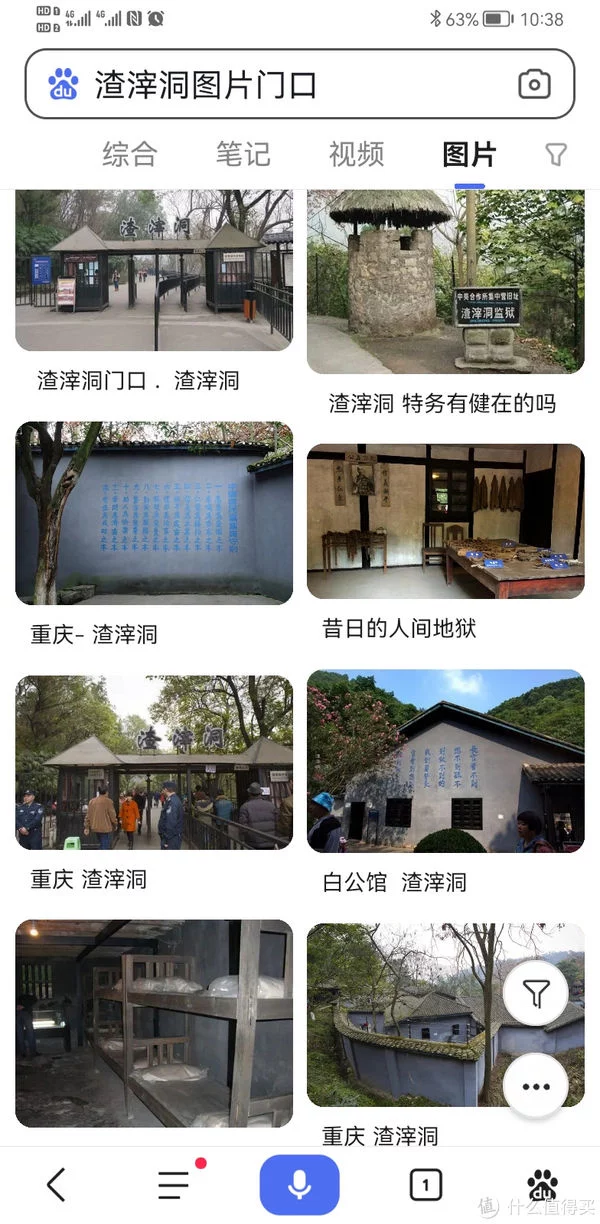Go to Baidu home paw icon
This screenshot has height=1224, width=600.
tap(542, 1185)
